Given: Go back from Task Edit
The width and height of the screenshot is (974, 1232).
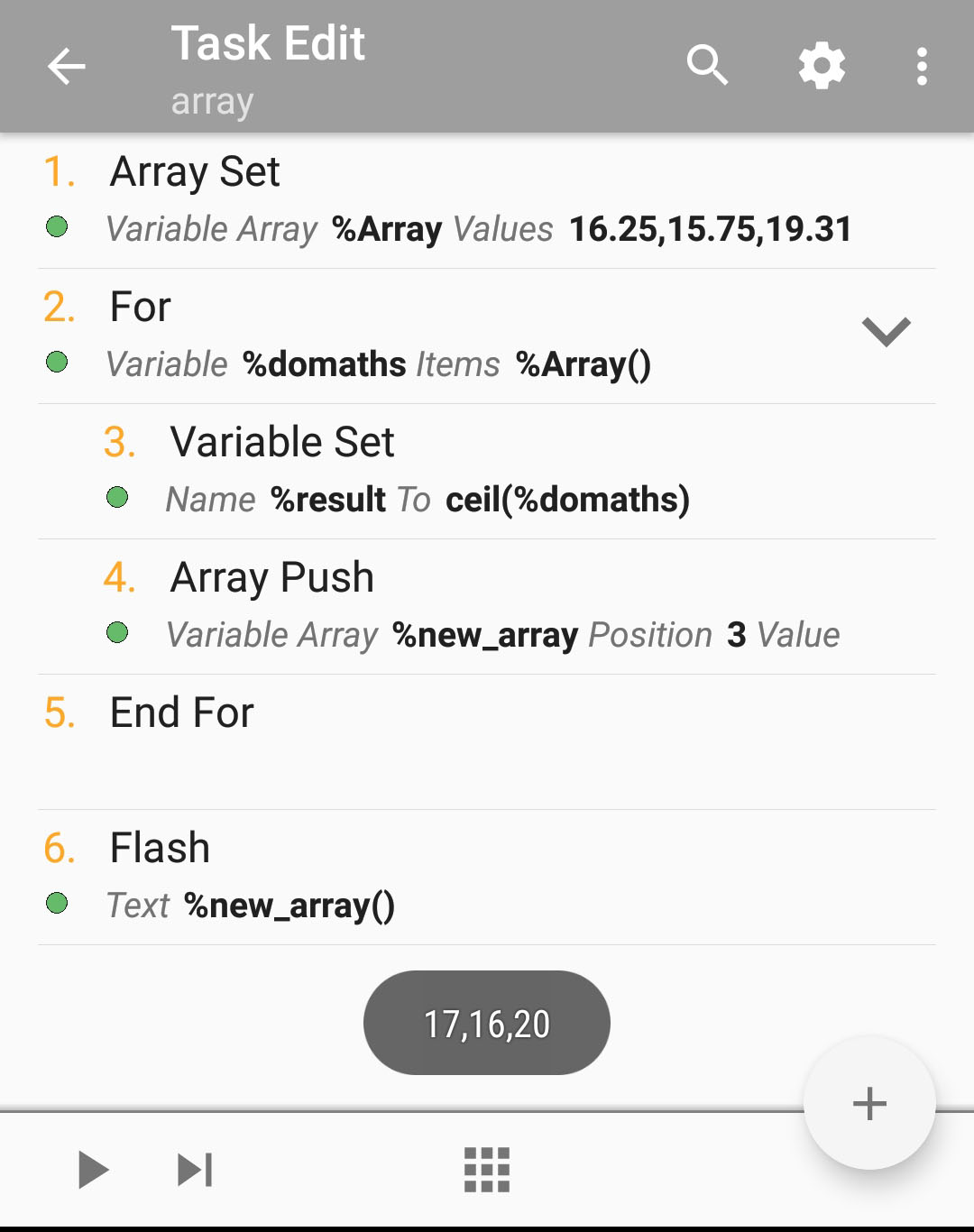Looking at the screenshot, I should click(67, 67).
